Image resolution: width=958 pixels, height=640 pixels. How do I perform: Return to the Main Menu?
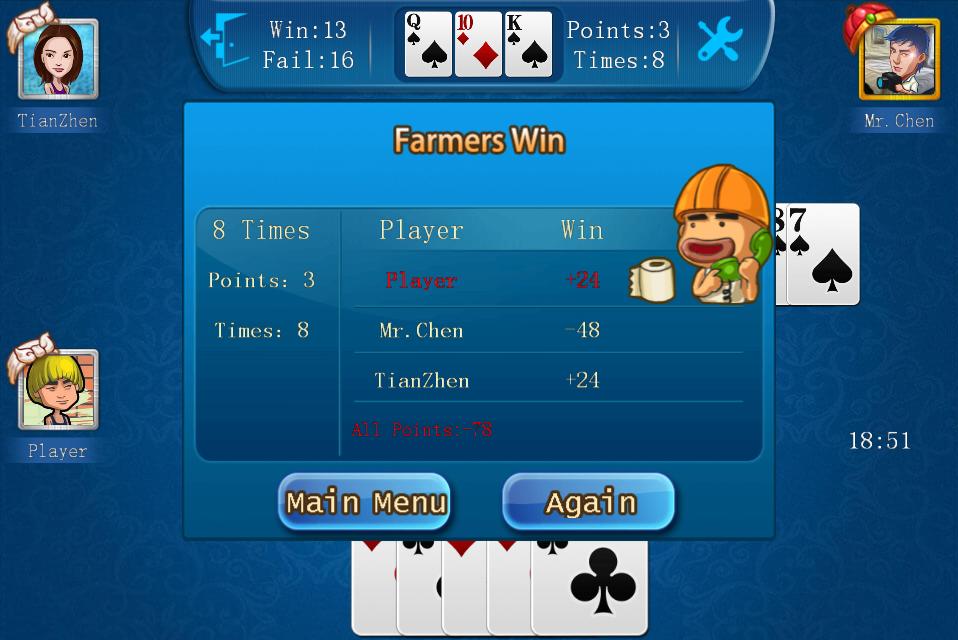point(365,501)
